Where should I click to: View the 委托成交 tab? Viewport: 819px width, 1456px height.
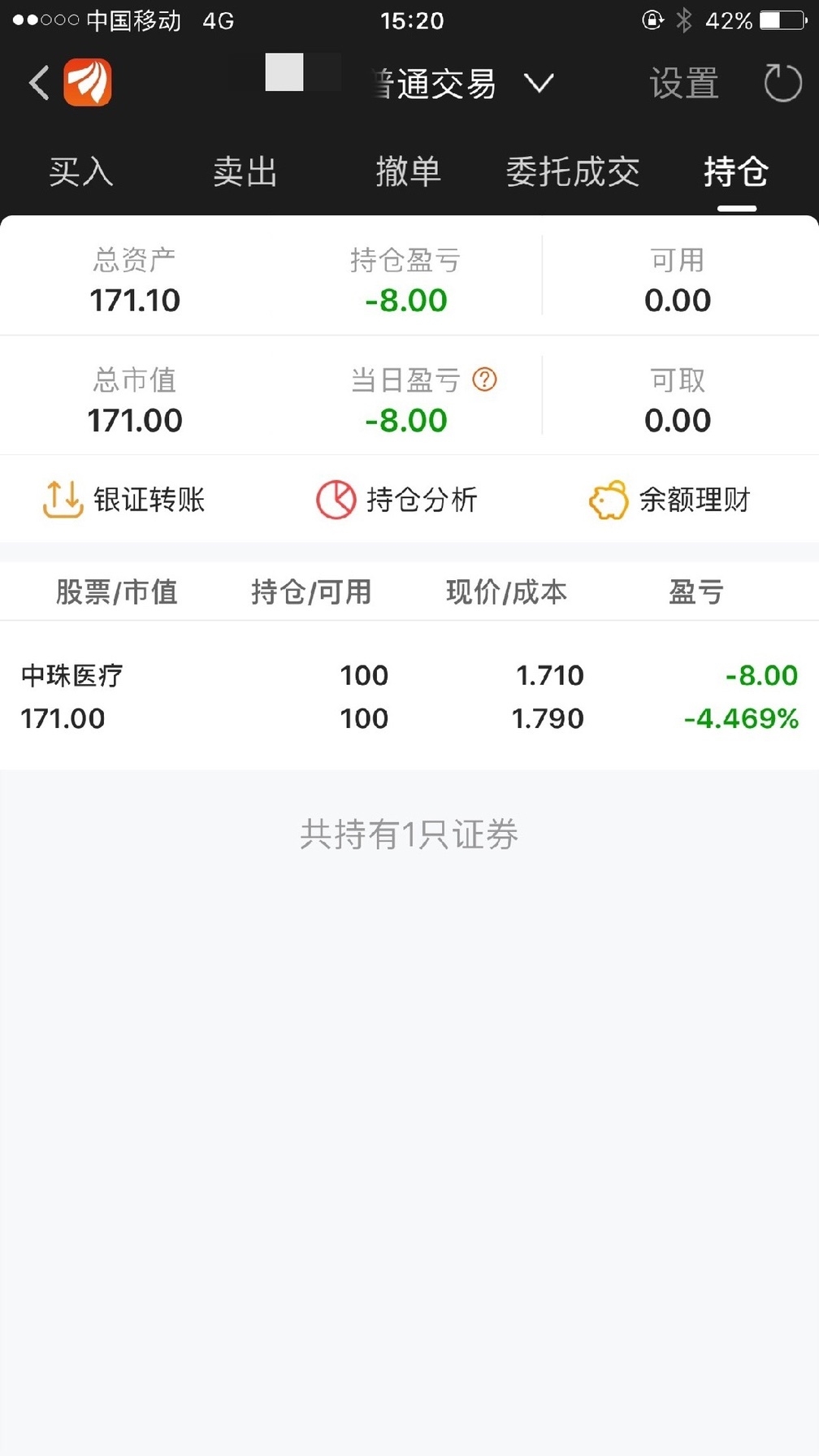coord(573,171)
